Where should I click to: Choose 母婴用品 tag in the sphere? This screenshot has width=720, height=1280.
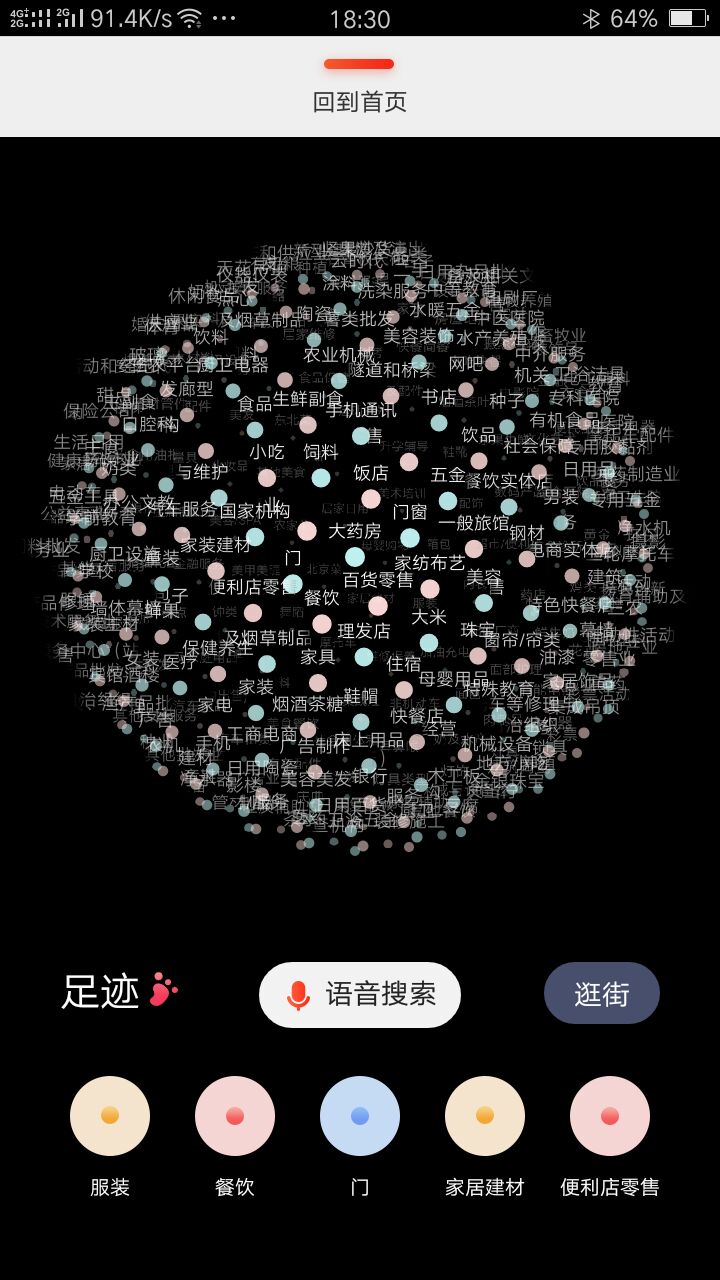[453, 679]
